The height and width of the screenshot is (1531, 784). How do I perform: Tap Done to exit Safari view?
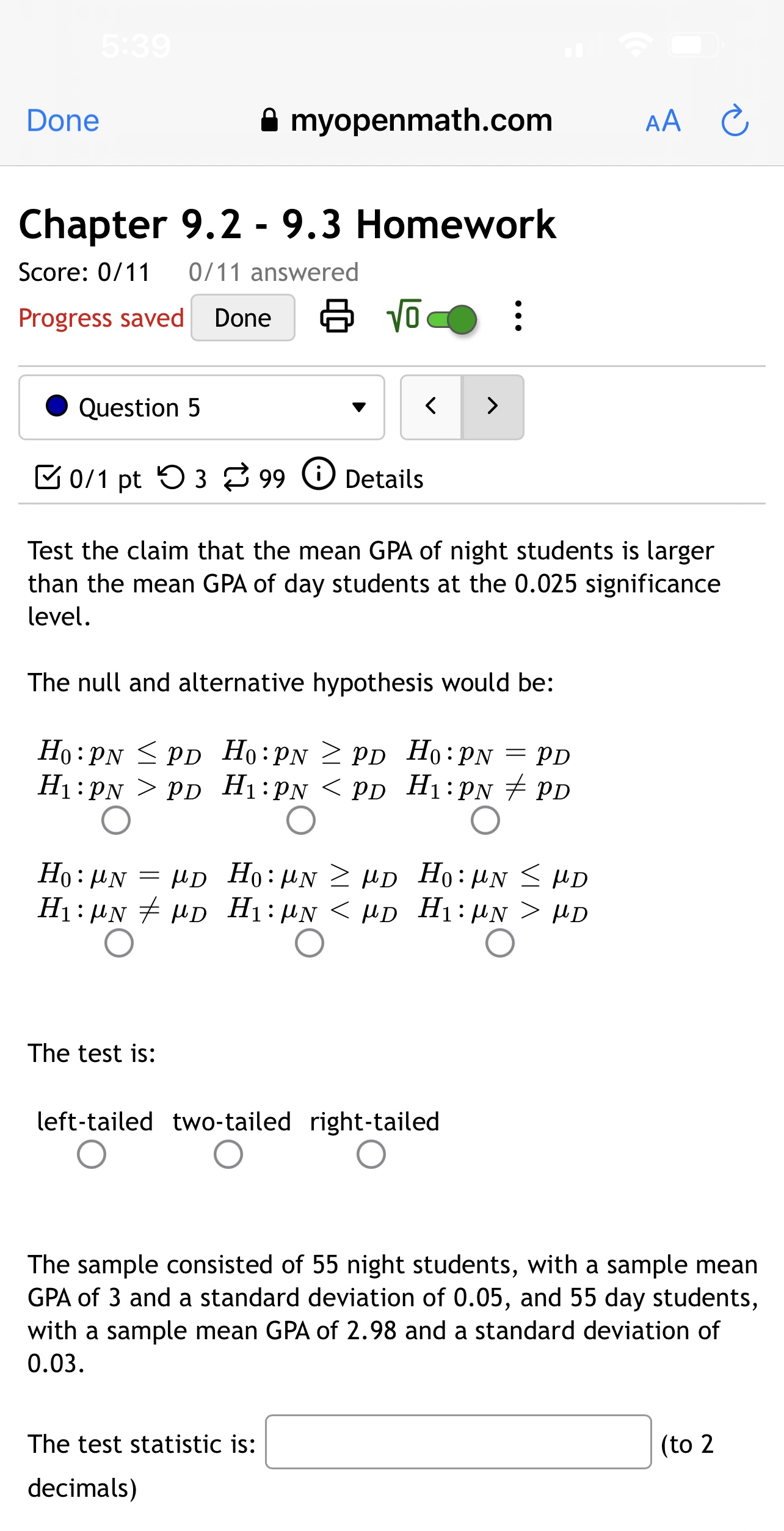[62, 120]
